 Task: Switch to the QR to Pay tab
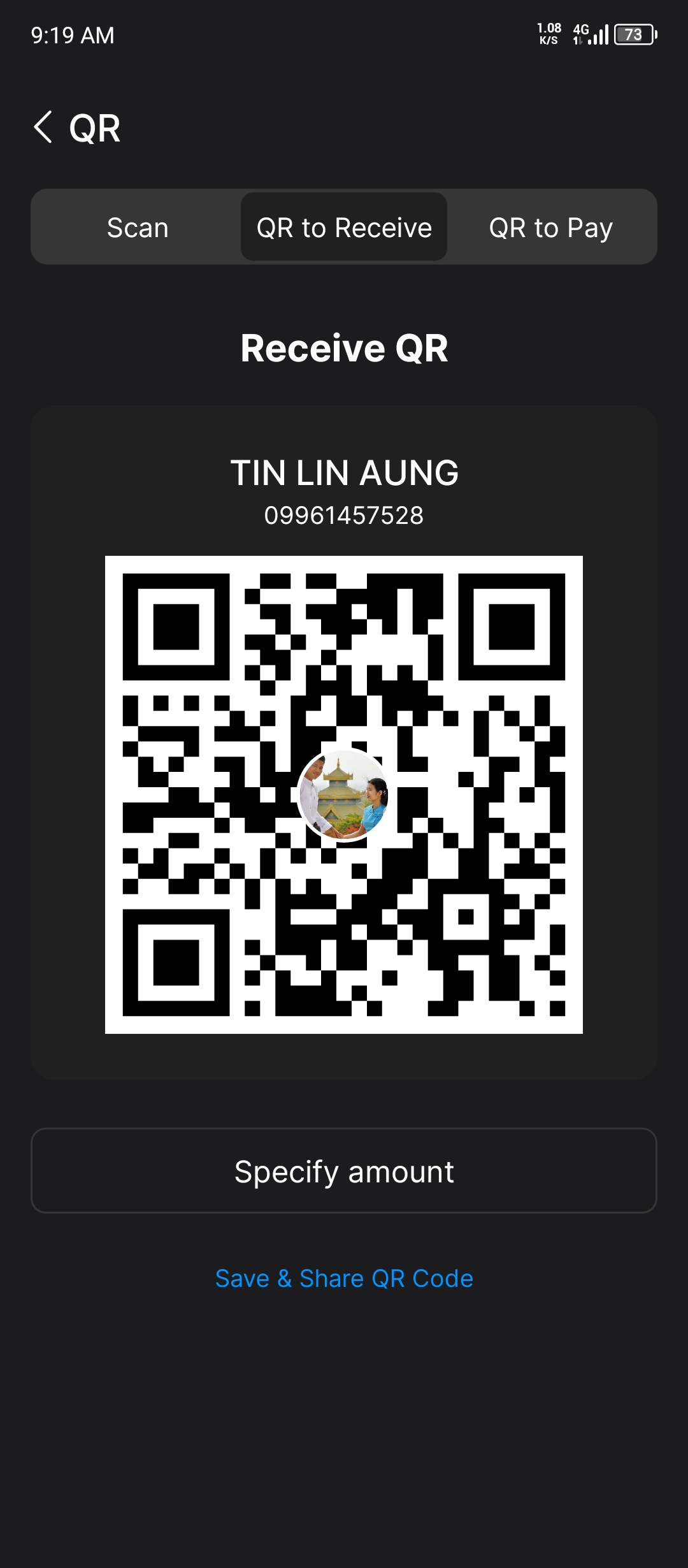[550, 228]
